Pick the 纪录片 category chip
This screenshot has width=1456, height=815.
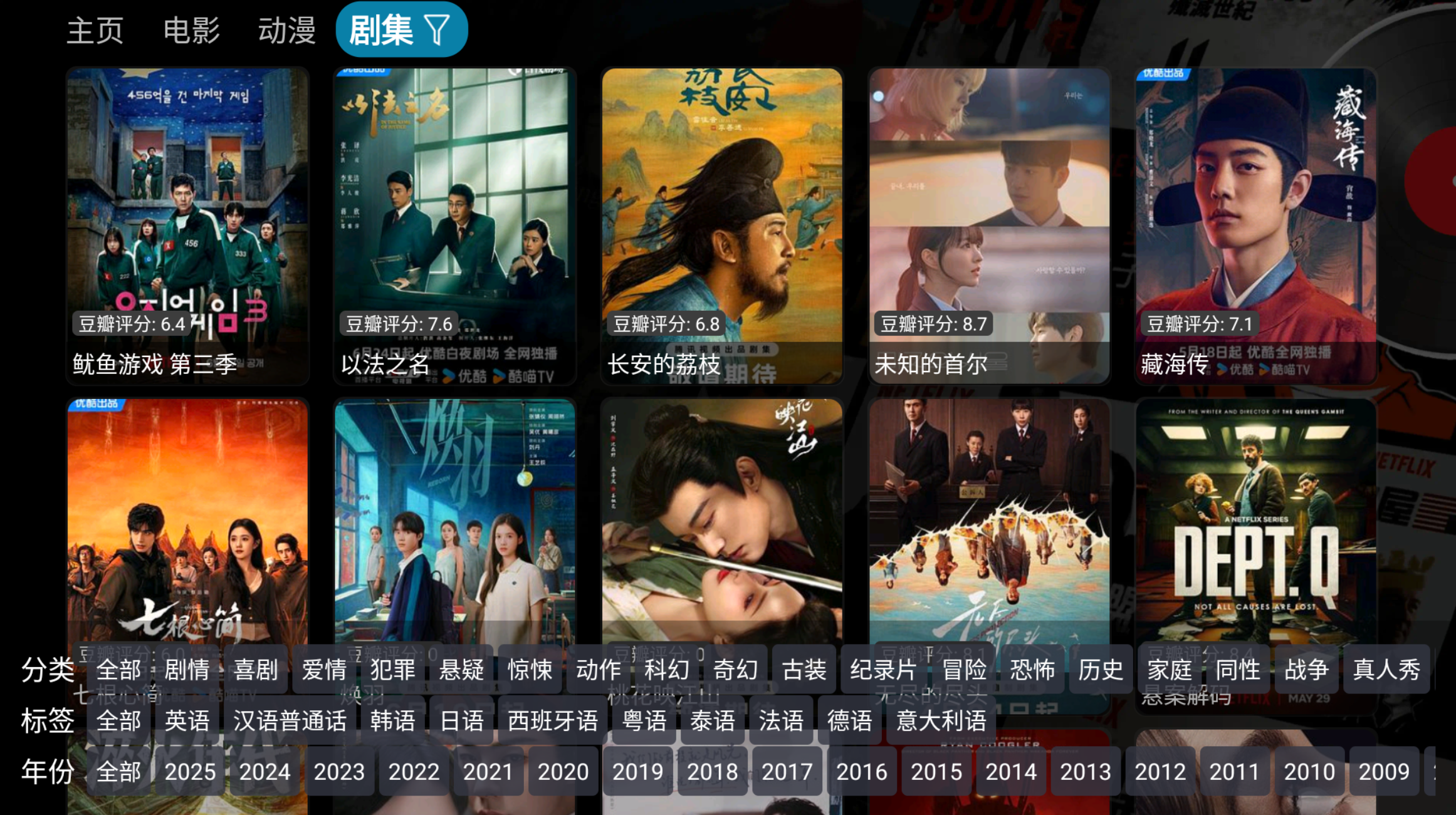(x=883, y=670)
